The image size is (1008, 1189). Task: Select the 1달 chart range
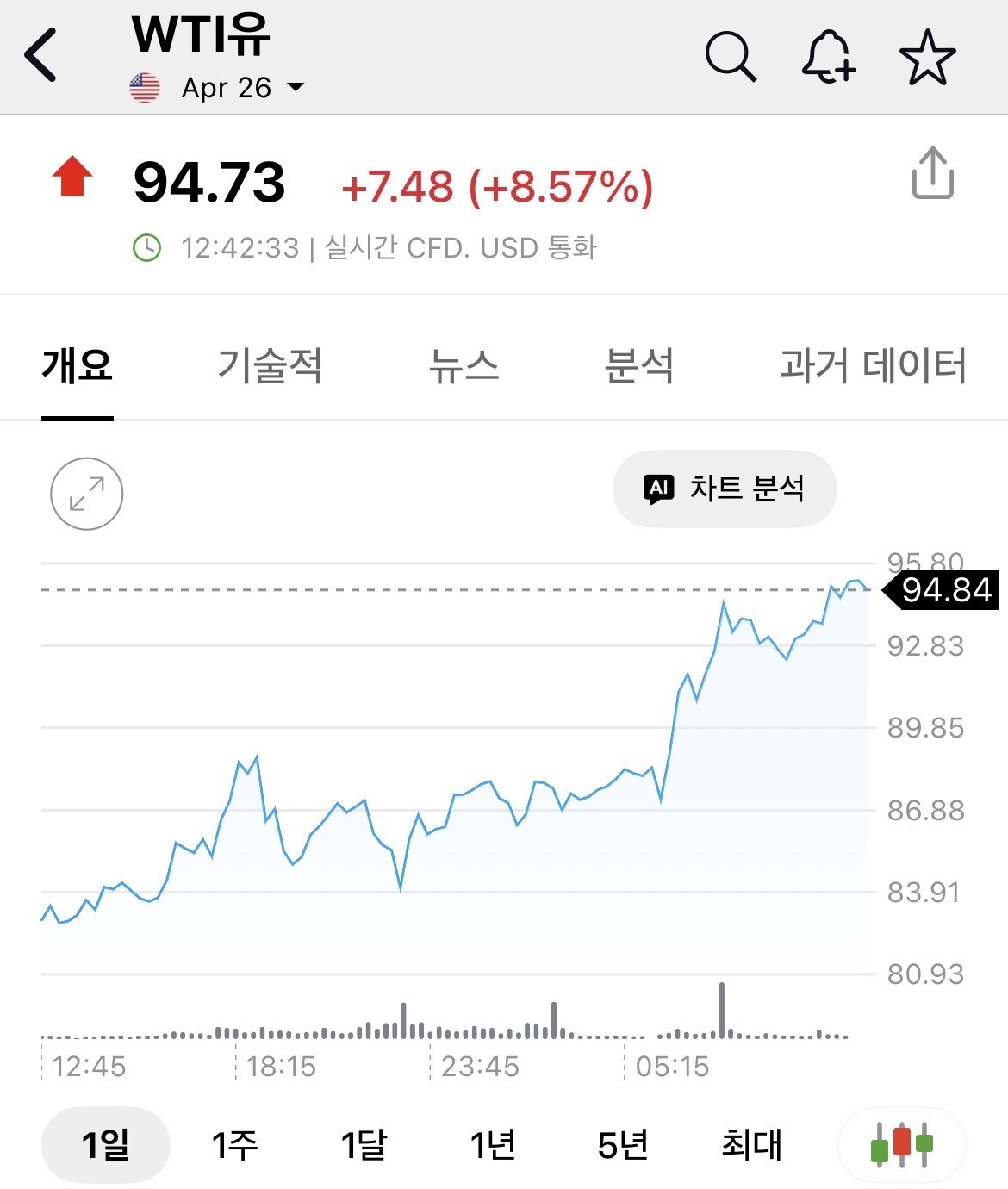click(x=364, y=1145)
